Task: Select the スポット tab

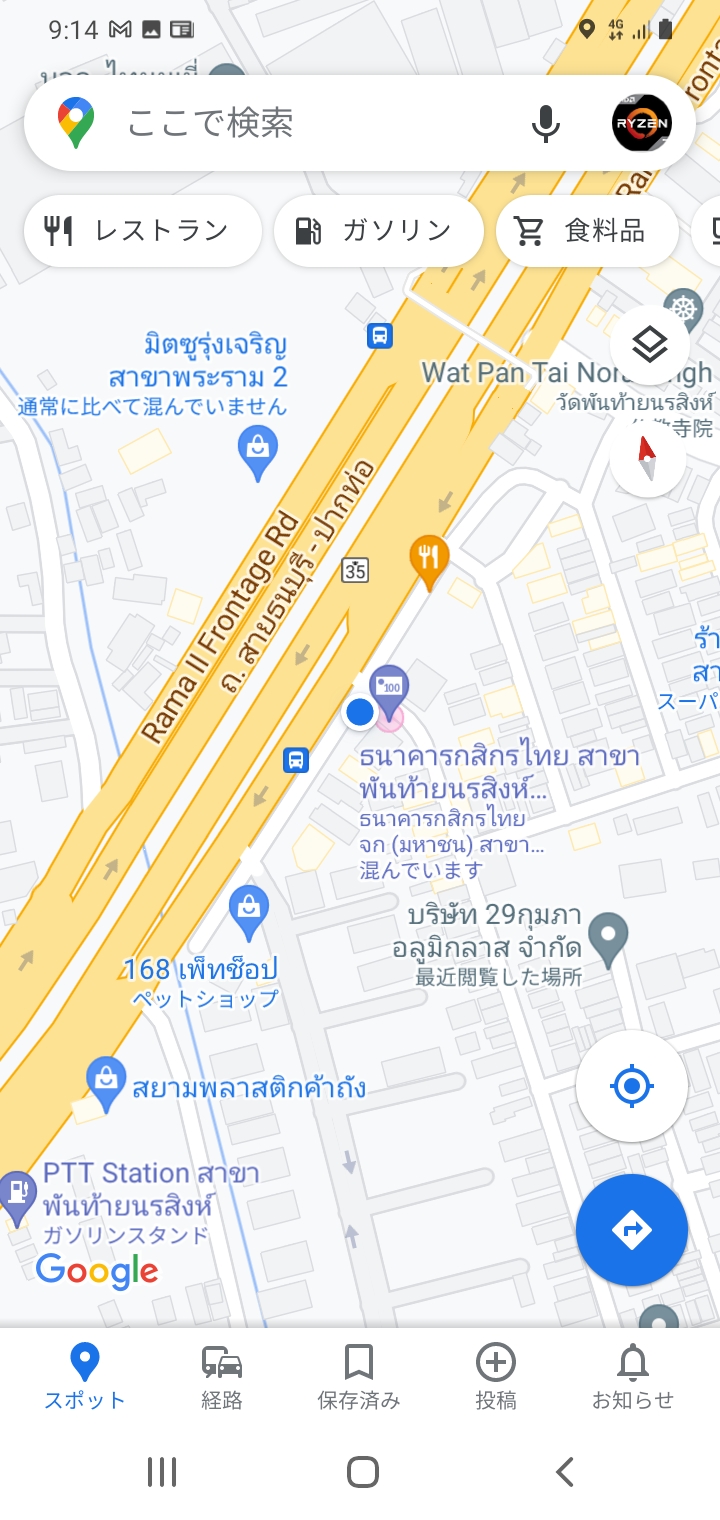Action: click(85, 1377)
